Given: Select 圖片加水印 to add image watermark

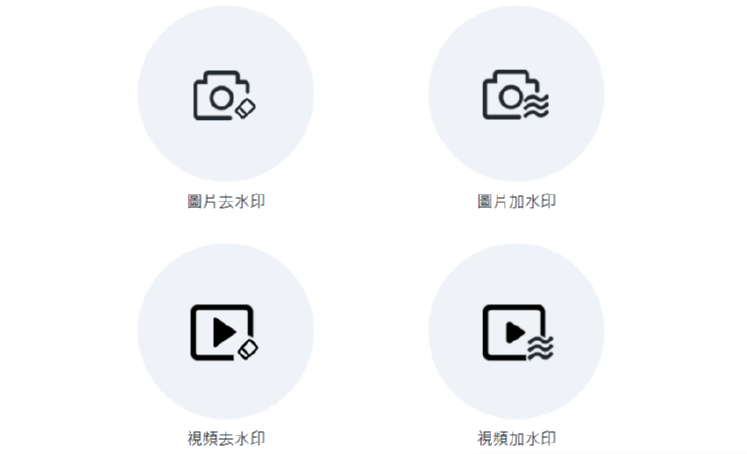Looking at the screenshot, I should click(x=516, y=95).
